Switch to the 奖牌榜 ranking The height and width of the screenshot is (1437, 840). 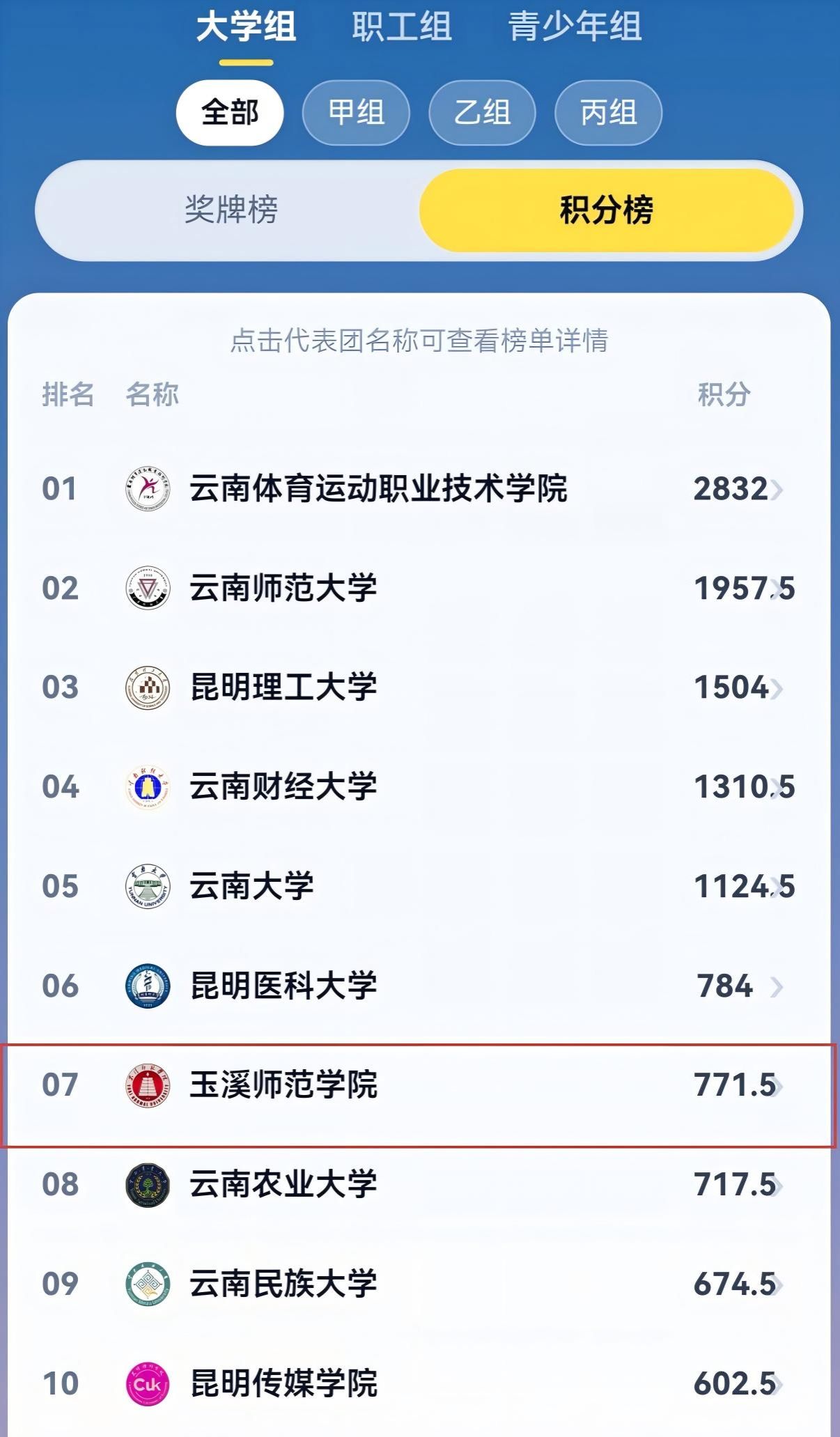[231, 210]
